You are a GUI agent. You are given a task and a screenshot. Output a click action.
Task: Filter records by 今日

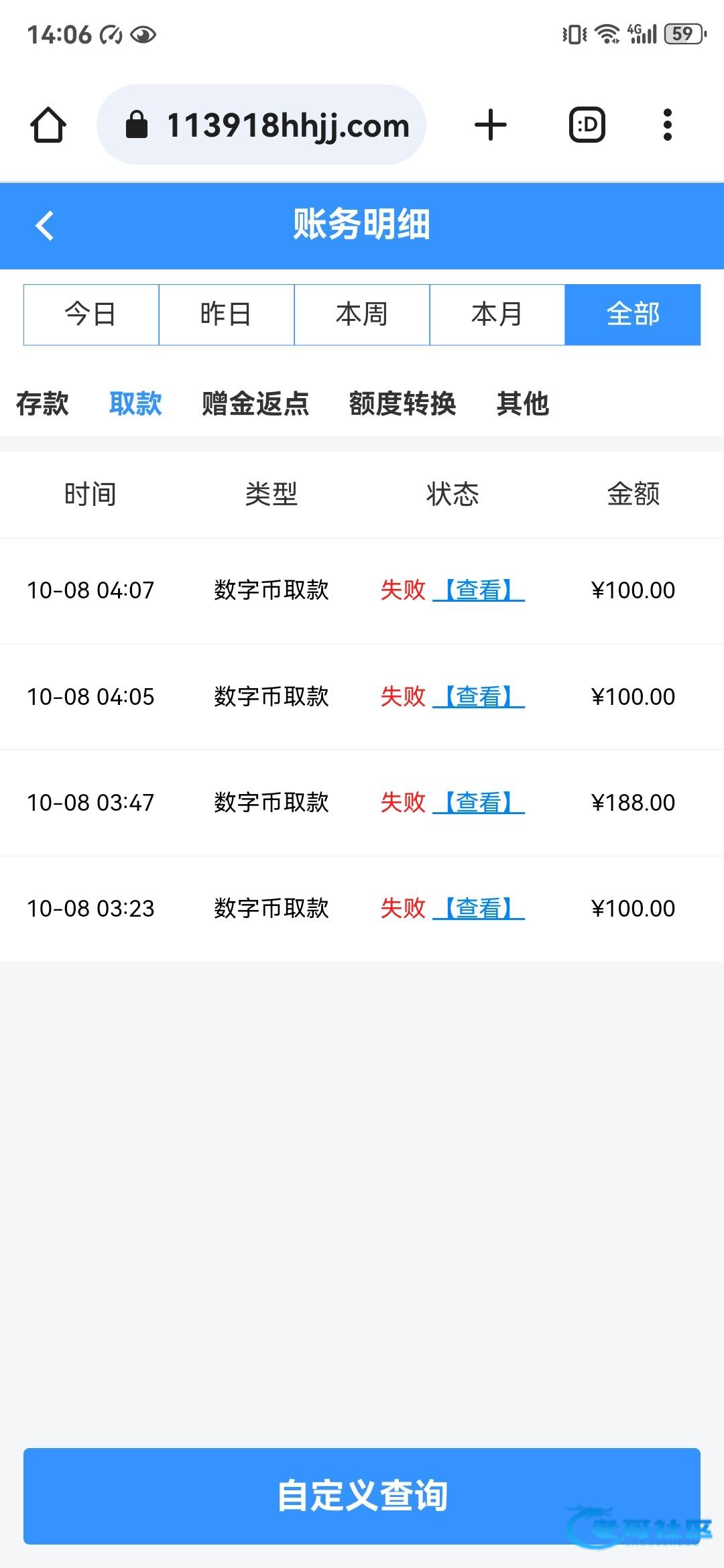pos(91,314)
